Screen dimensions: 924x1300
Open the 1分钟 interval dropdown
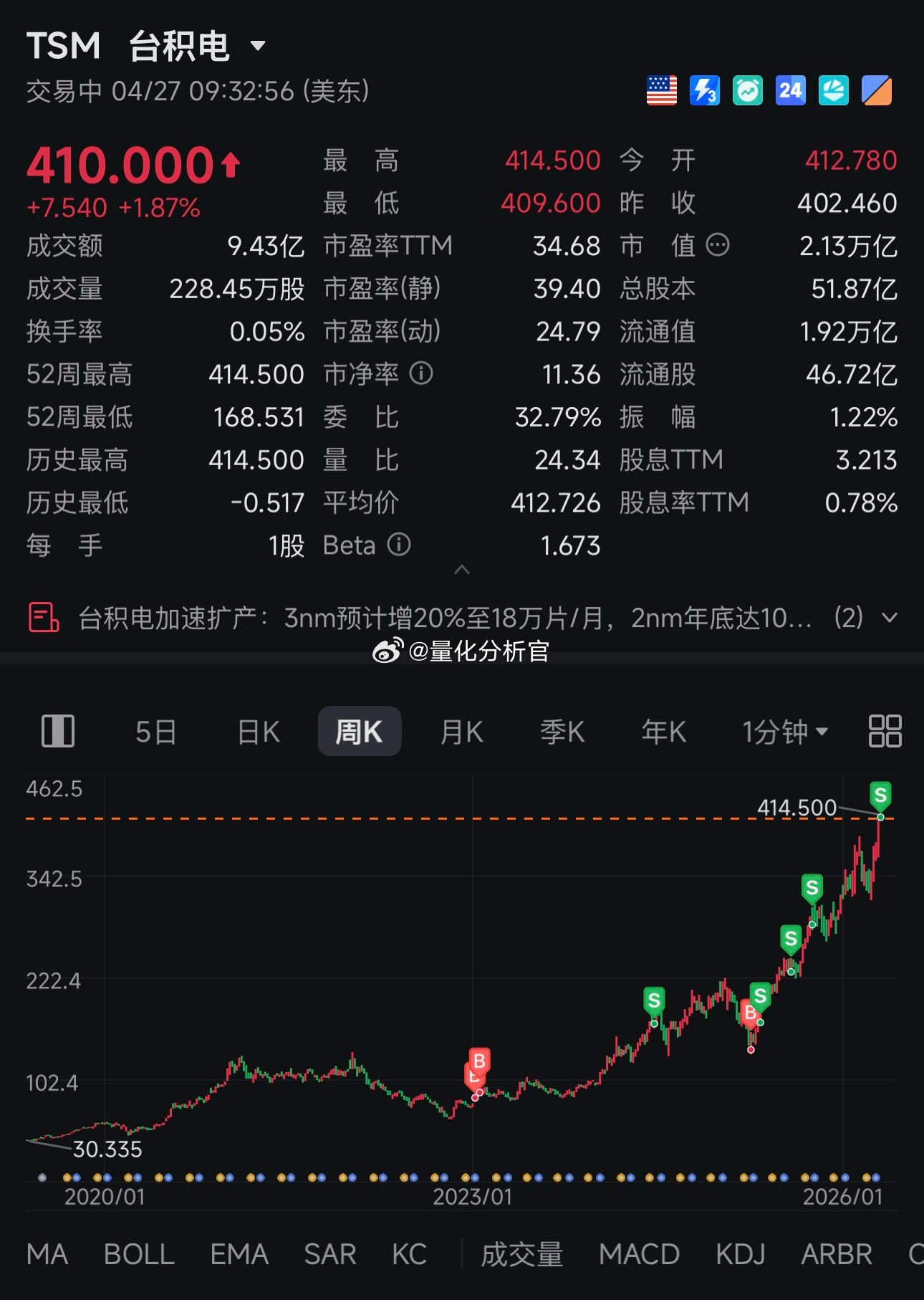(785, 732)
